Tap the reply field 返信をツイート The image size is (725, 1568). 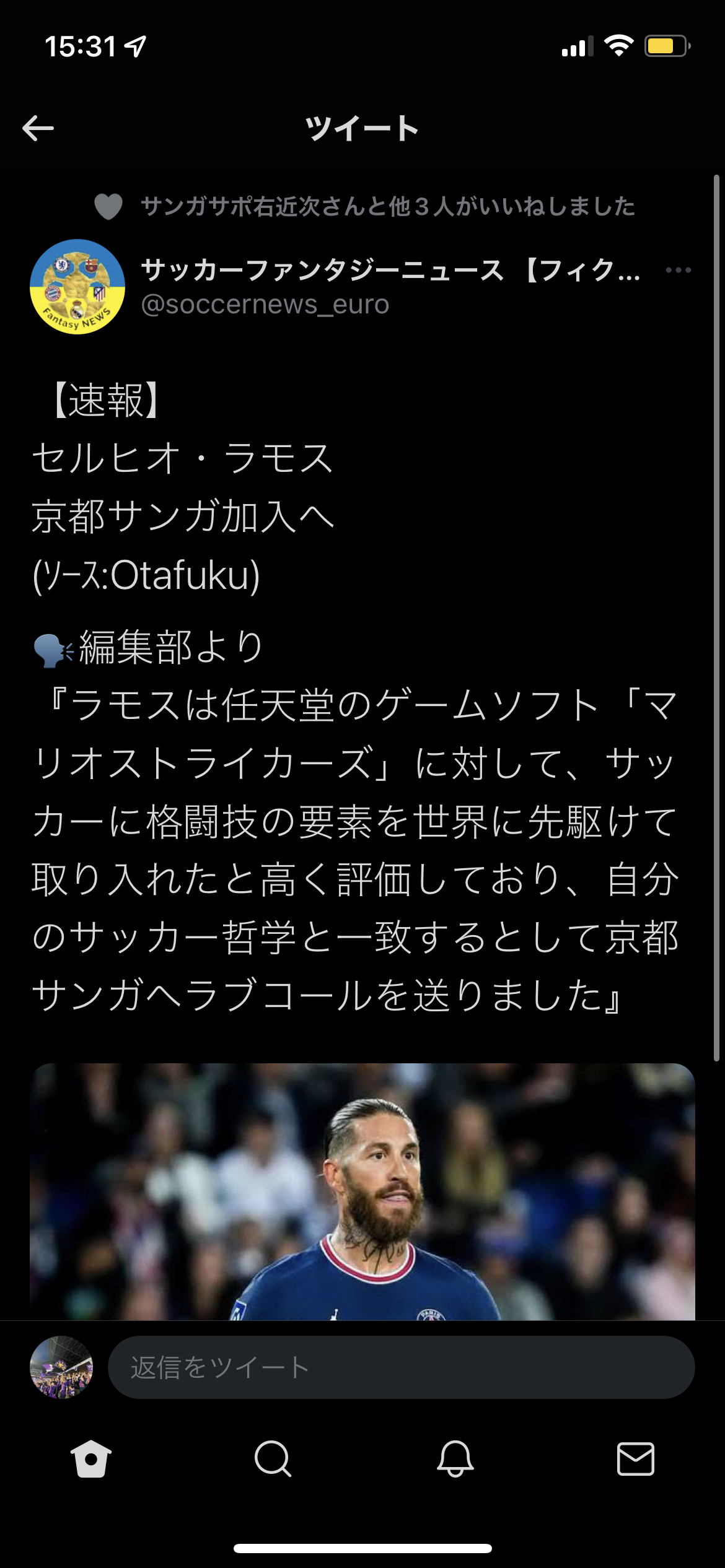(x=401, y=1367)
